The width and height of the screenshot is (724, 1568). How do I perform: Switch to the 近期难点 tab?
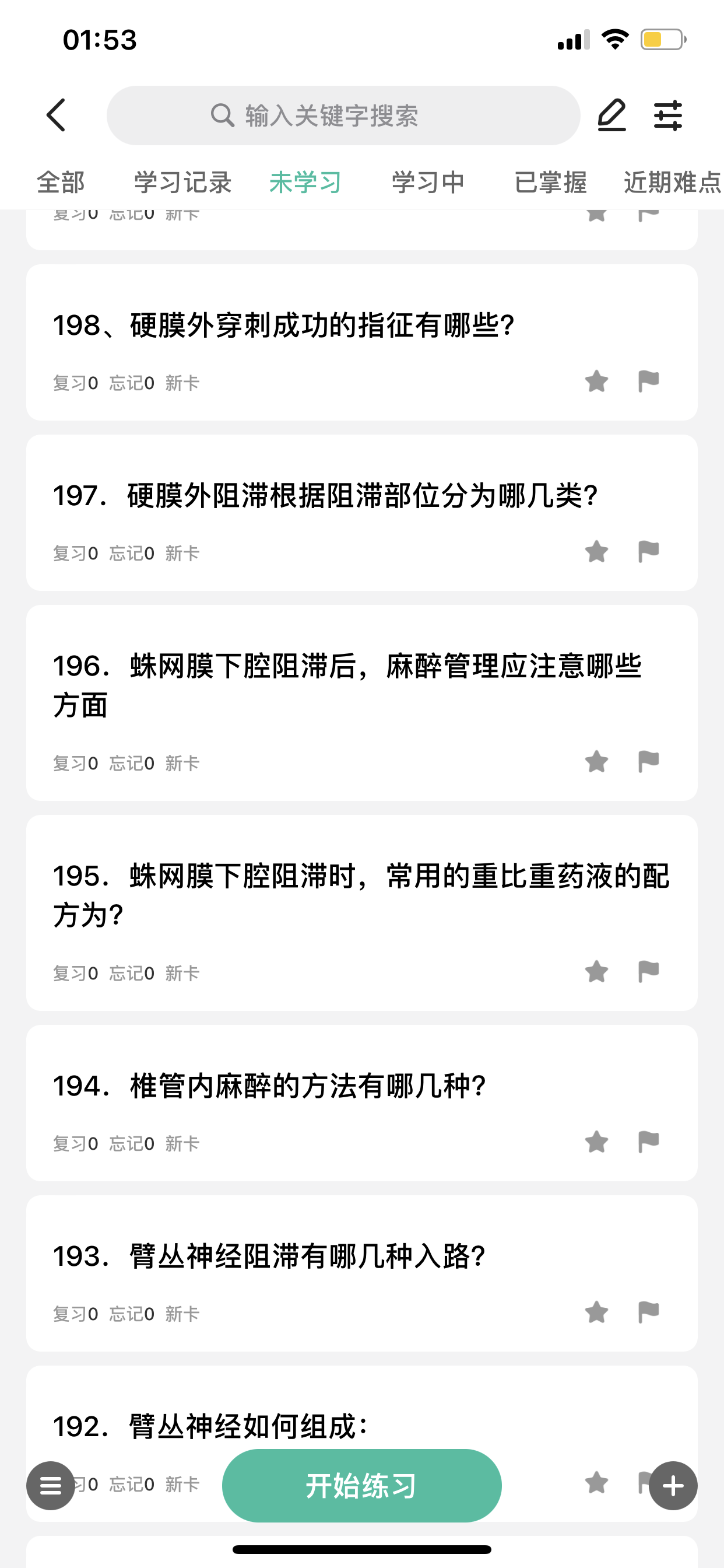(x=673, y=182)
